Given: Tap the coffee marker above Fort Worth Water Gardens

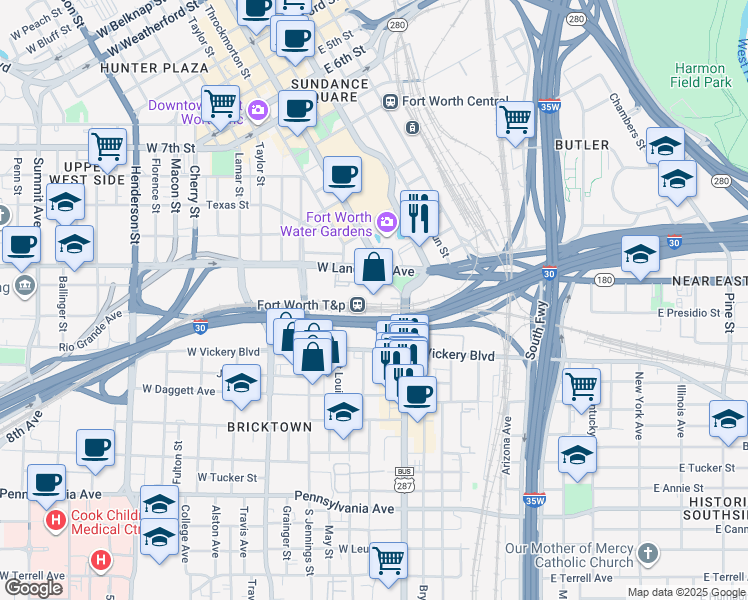Looking at the screenshot, I should 342,176.
